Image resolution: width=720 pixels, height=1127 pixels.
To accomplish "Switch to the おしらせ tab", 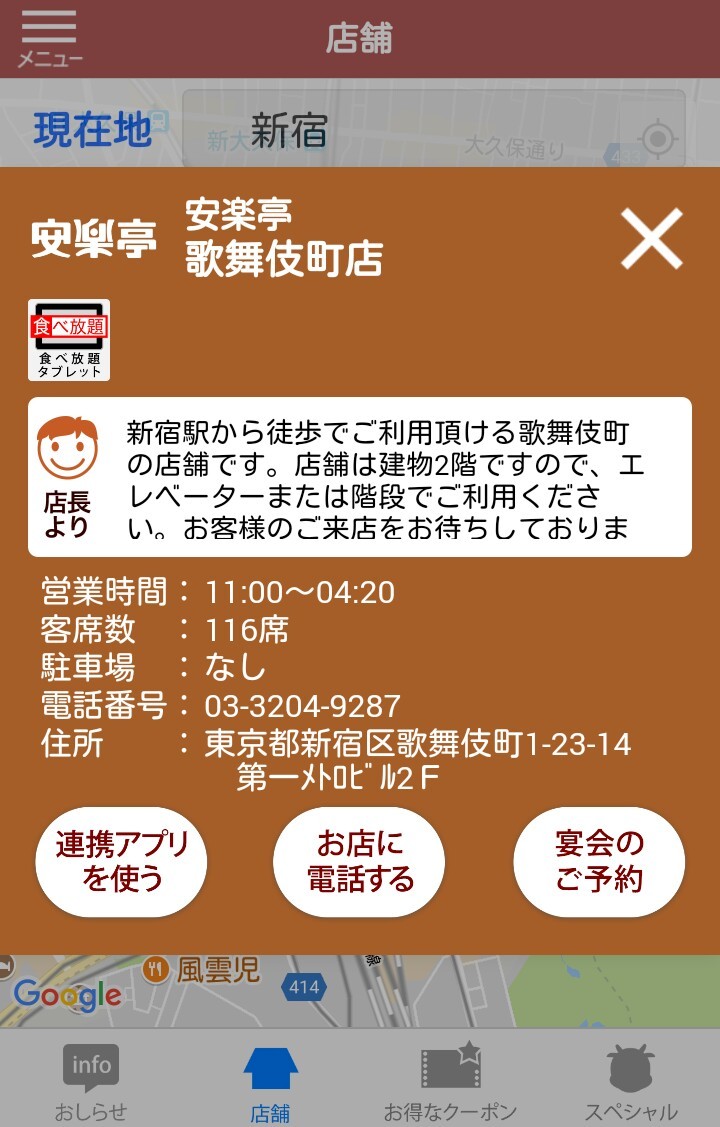I will (x=90, y=1082).
